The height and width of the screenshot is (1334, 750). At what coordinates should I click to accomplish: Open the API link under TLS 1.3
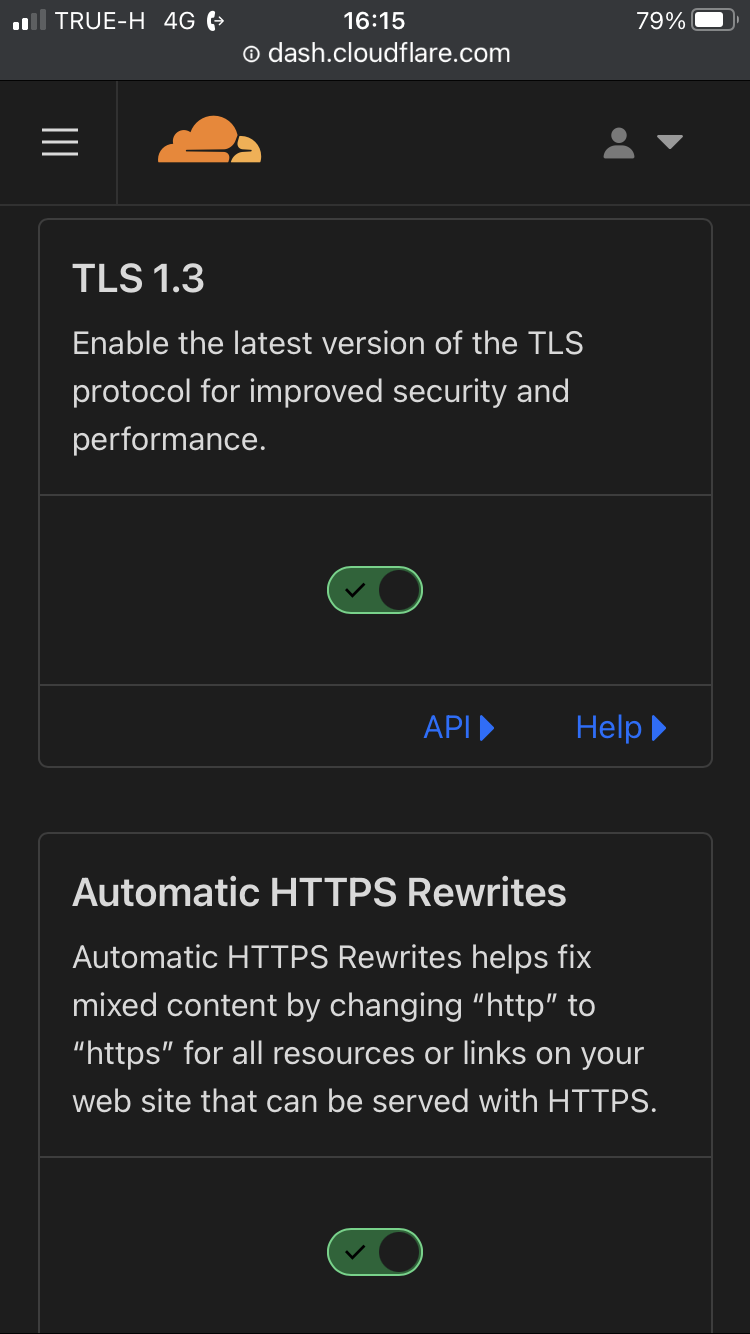[x=459, y=727]
